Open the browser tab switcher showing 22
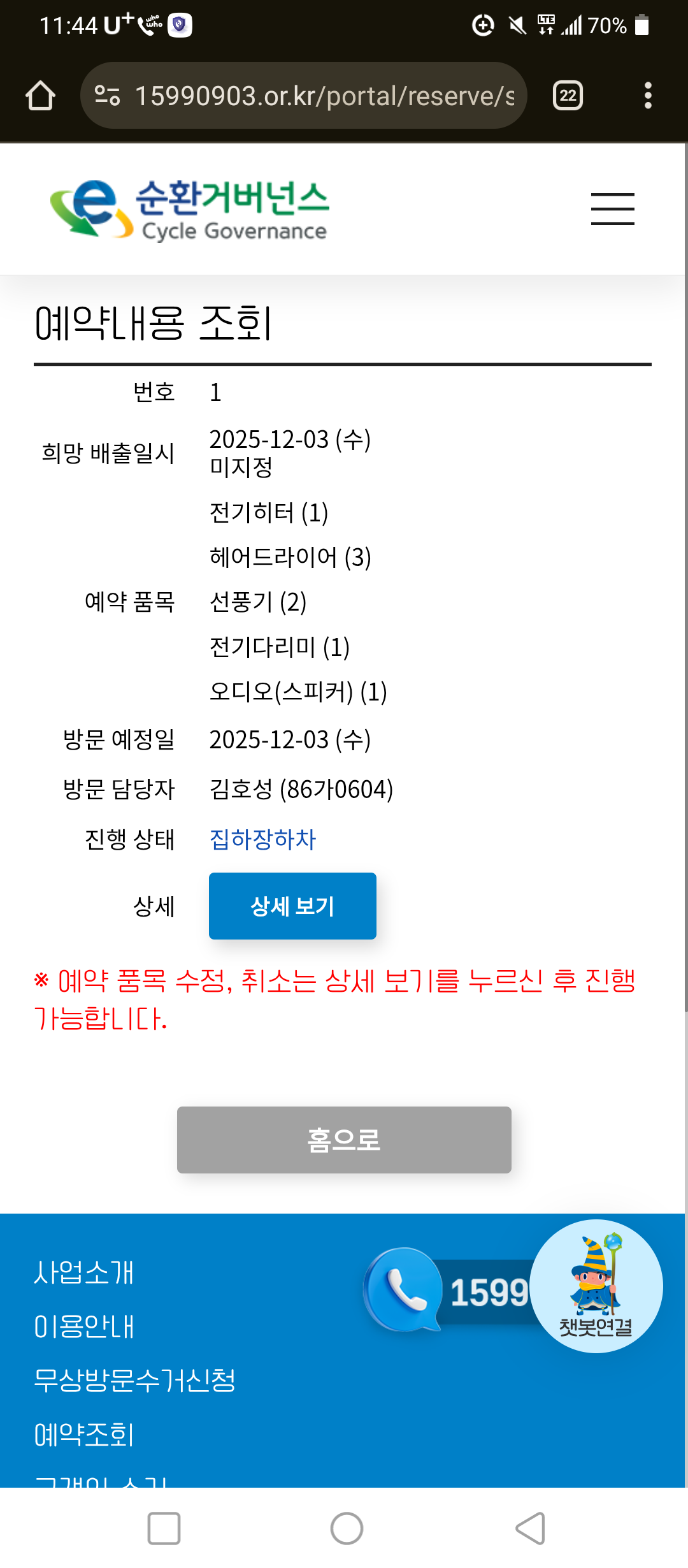Image resolution: width=688 pixels, height=1568 pixels. (x=568, y=96)
